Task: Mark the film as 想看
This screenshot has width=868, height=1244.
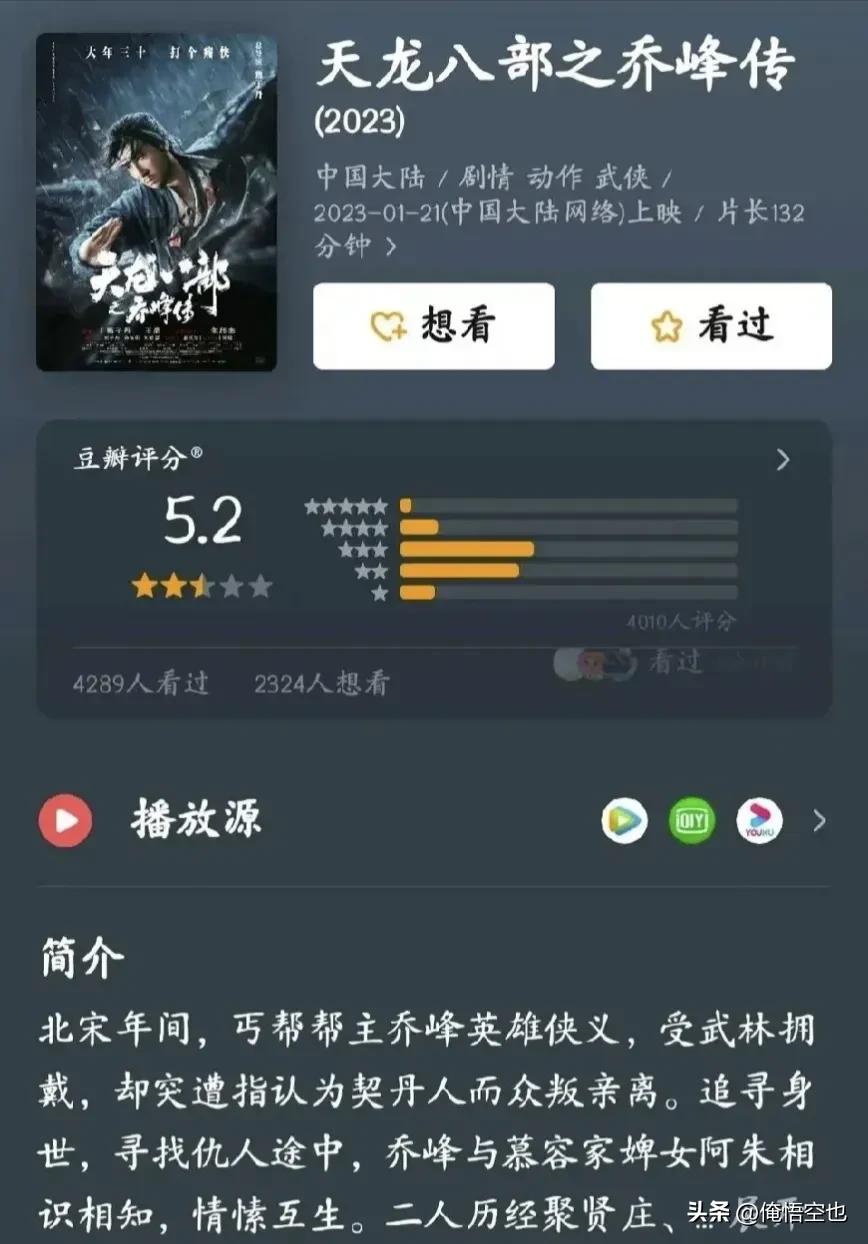Action: [x=433, y=326]
